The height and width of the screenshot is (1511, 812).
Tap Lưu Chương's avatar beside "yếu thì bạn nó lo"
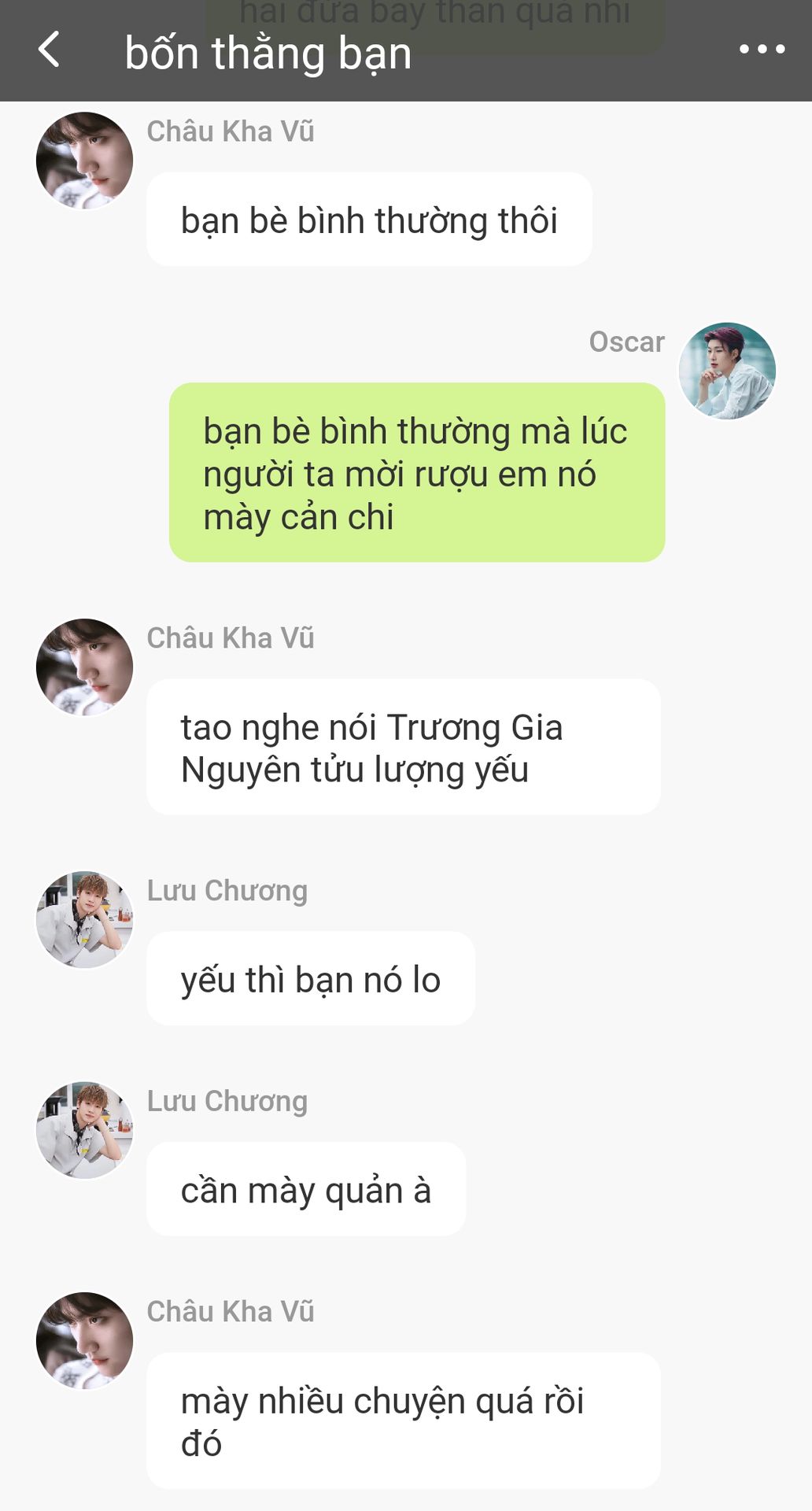pyautogui.click(x=84, y=919)
